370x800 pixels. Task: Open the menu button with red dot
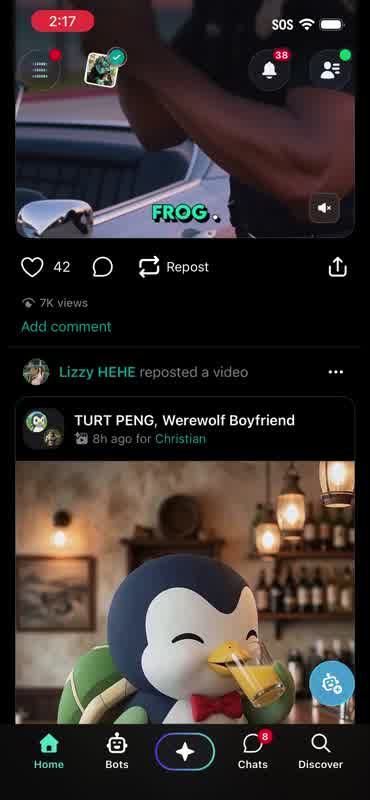click(x=40, y=70)
